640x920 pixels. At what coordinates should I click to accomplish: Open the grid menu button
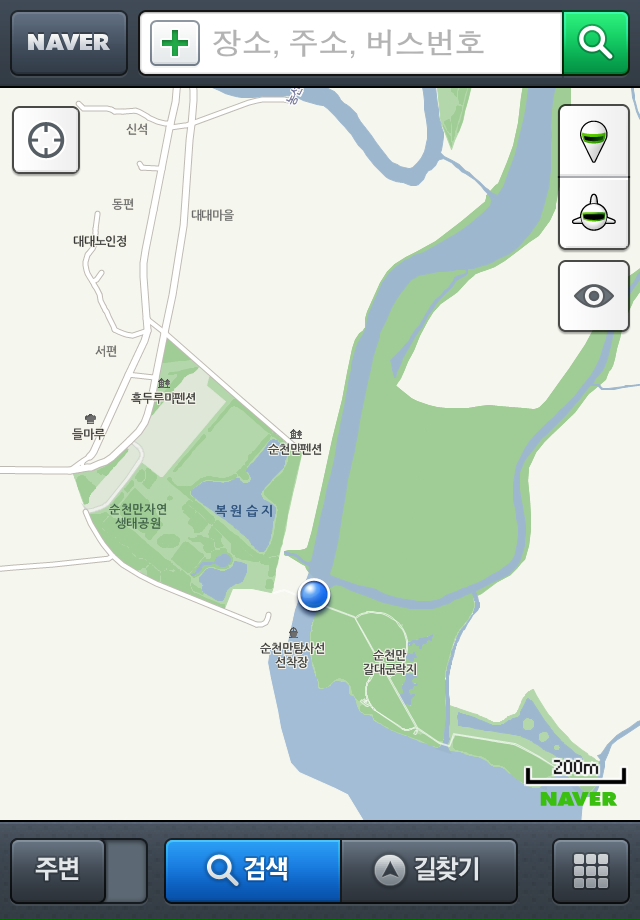(590, 870)
